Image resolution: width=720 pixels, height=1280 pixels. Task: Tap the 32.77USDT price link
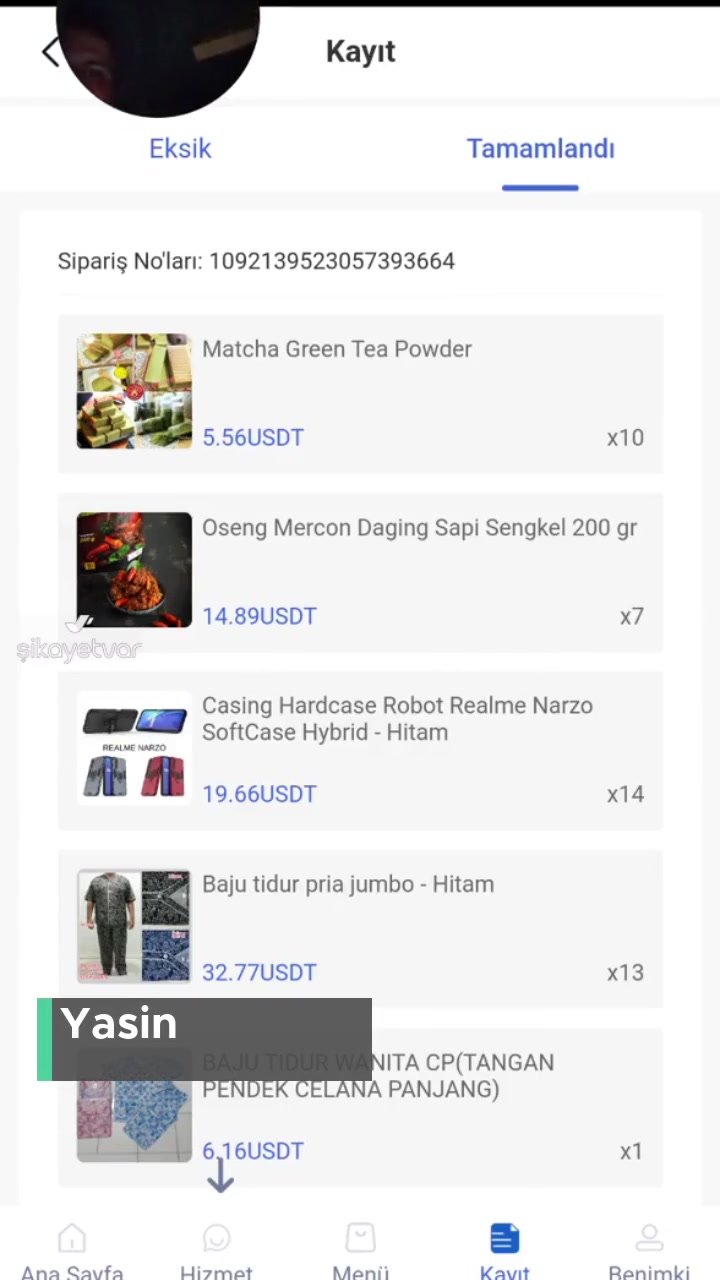pos(259,971)
